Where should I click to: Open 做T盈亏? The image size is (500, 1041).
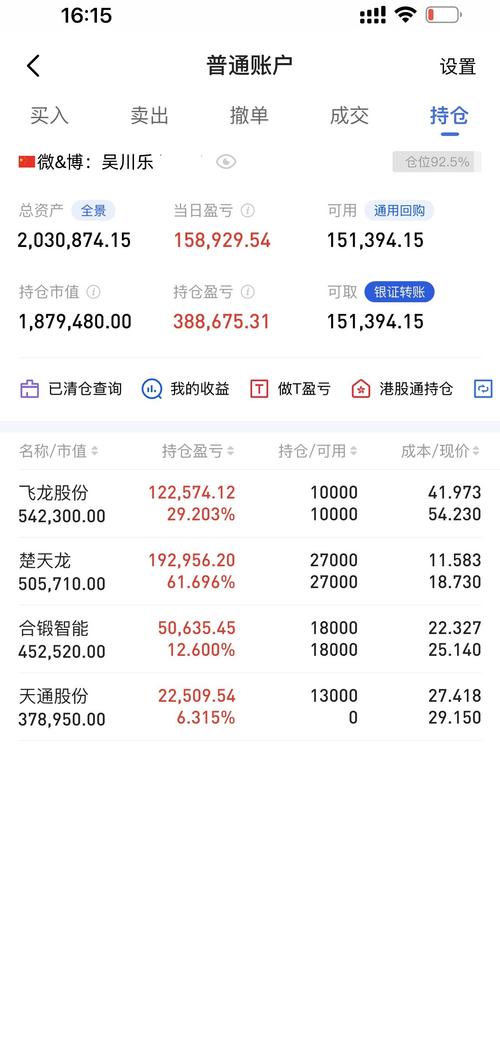290,389
